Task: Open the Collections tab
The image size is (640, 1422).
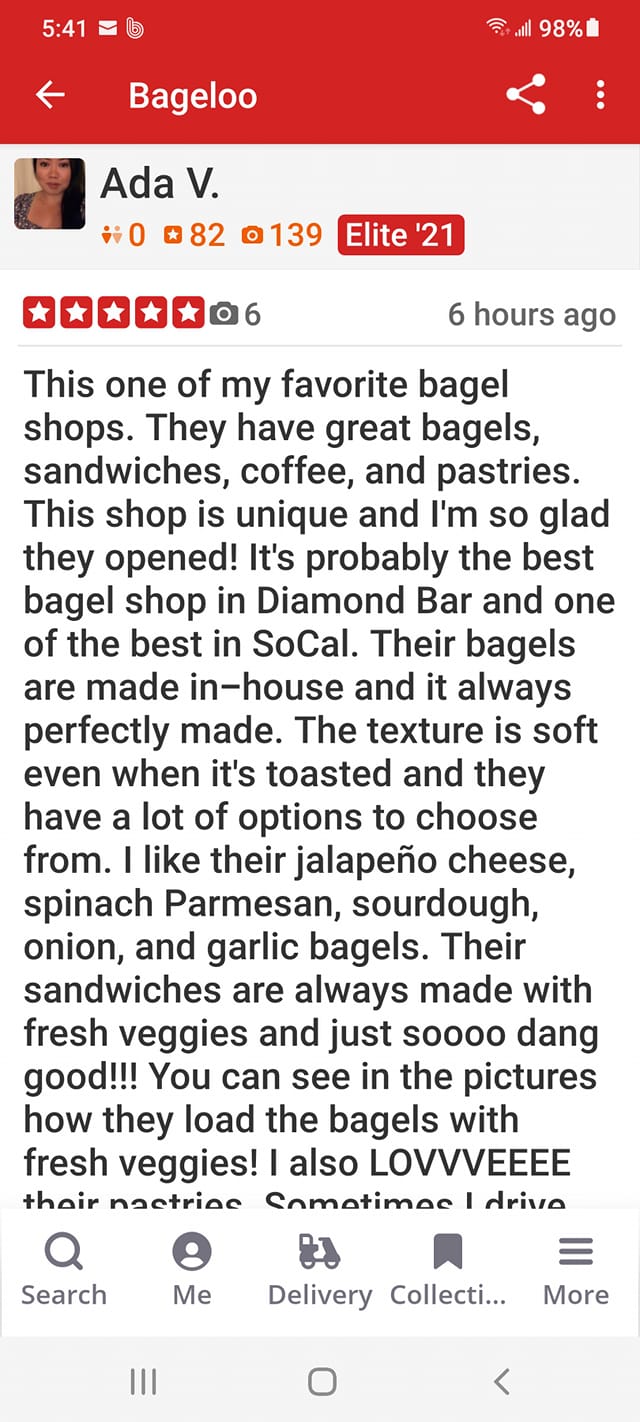Action: click(448, 1269)
